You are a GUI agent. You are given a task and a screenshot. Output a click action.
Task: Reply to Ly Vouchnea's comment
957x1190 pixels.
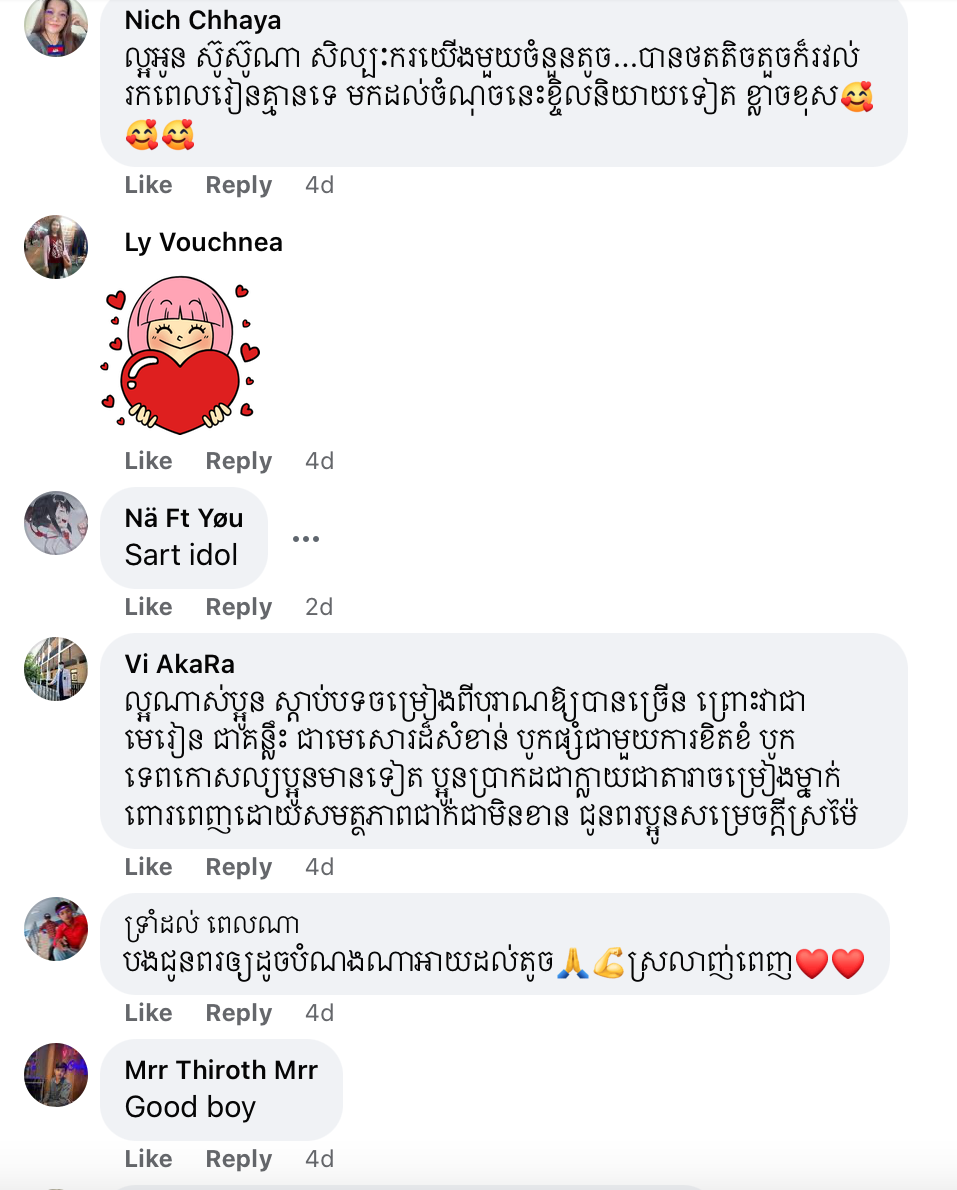click(238, 461)
